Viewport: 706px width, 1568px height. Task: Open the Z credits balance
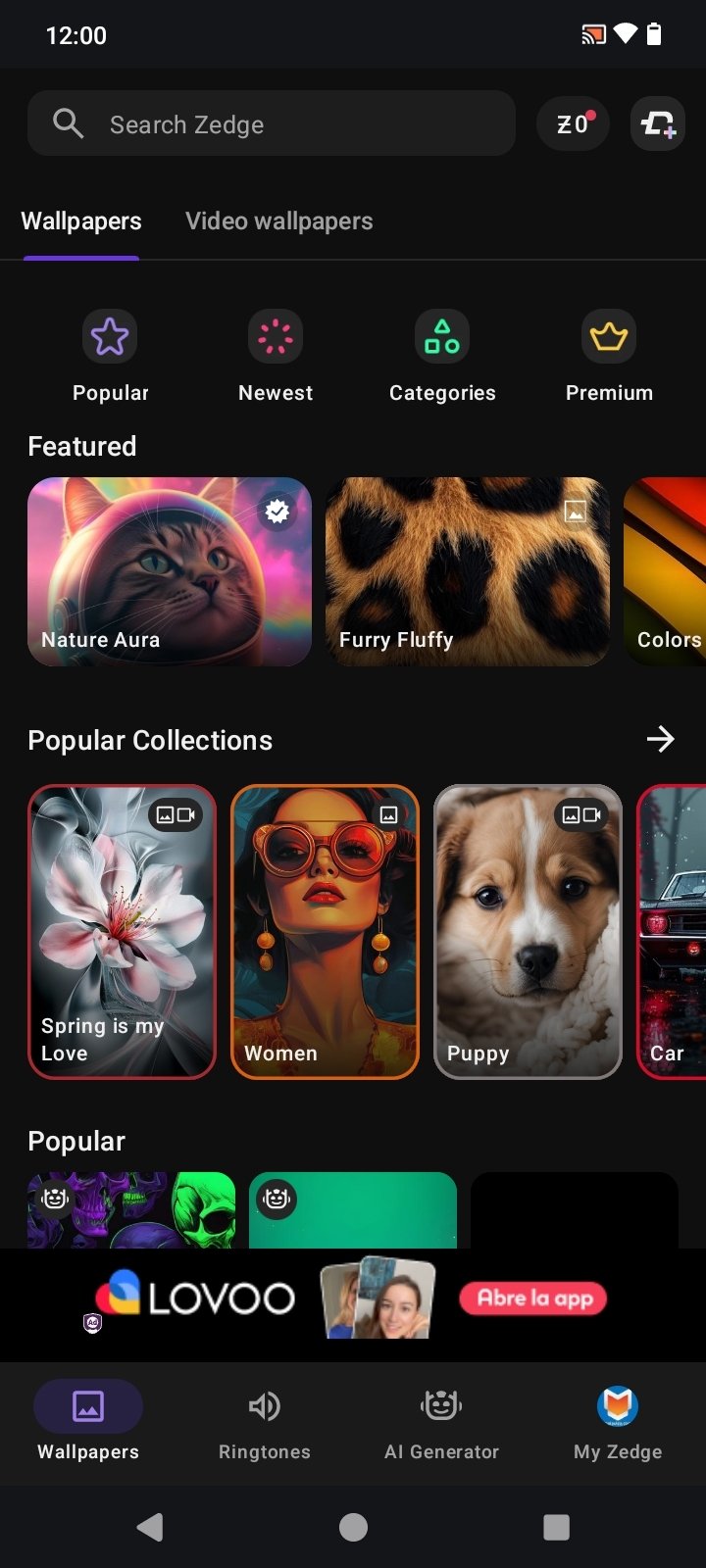click(573, 123)
